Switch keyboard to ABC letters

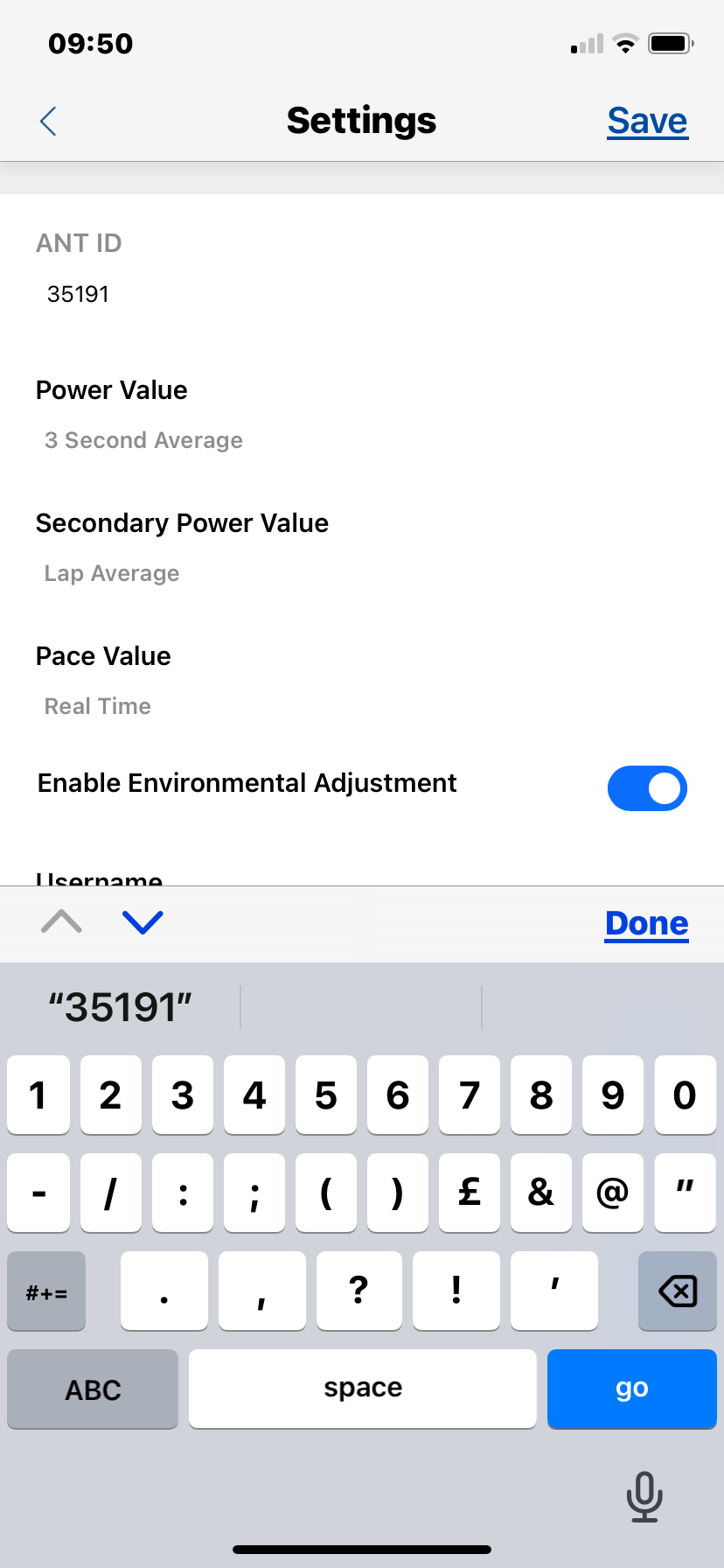93,1389
